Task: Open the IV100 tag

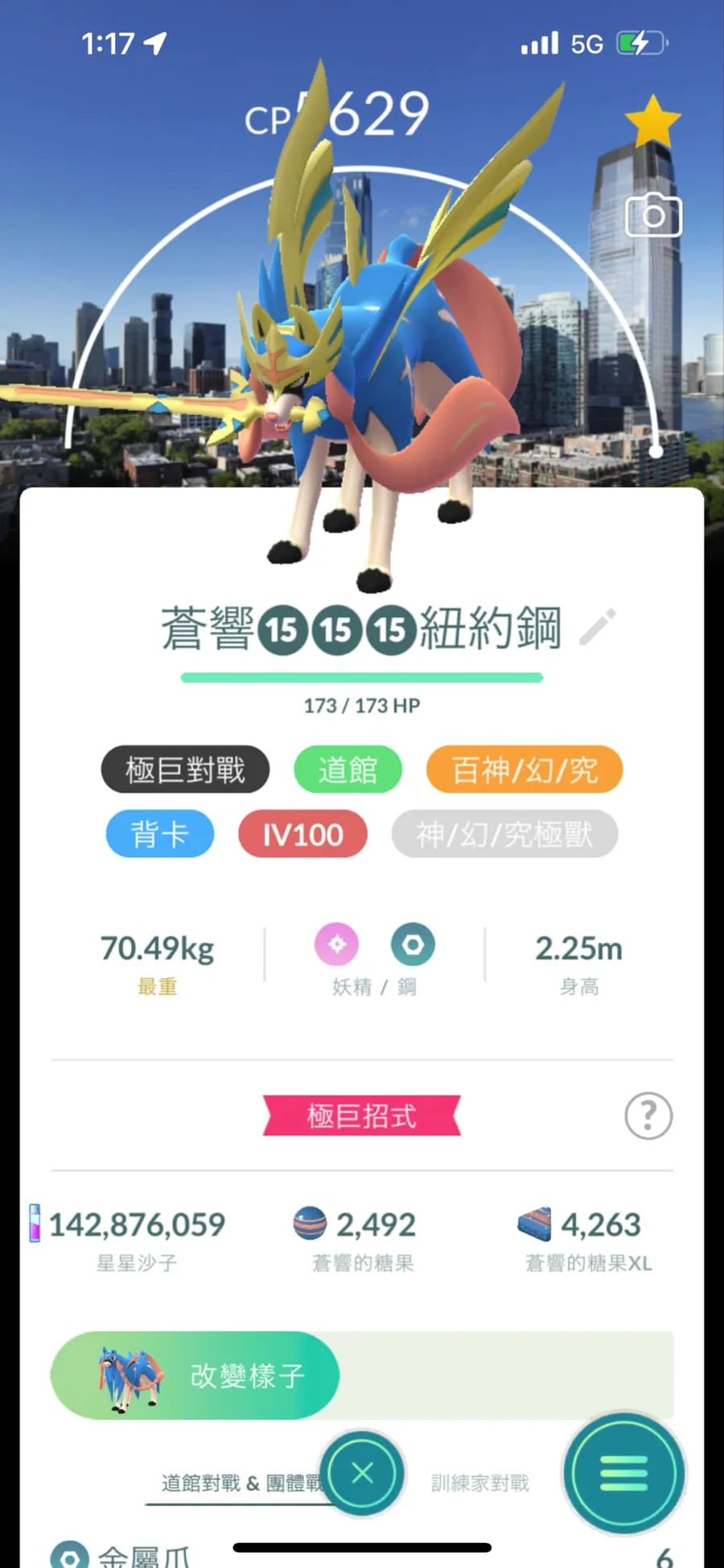Action: [x=302, y=834]
